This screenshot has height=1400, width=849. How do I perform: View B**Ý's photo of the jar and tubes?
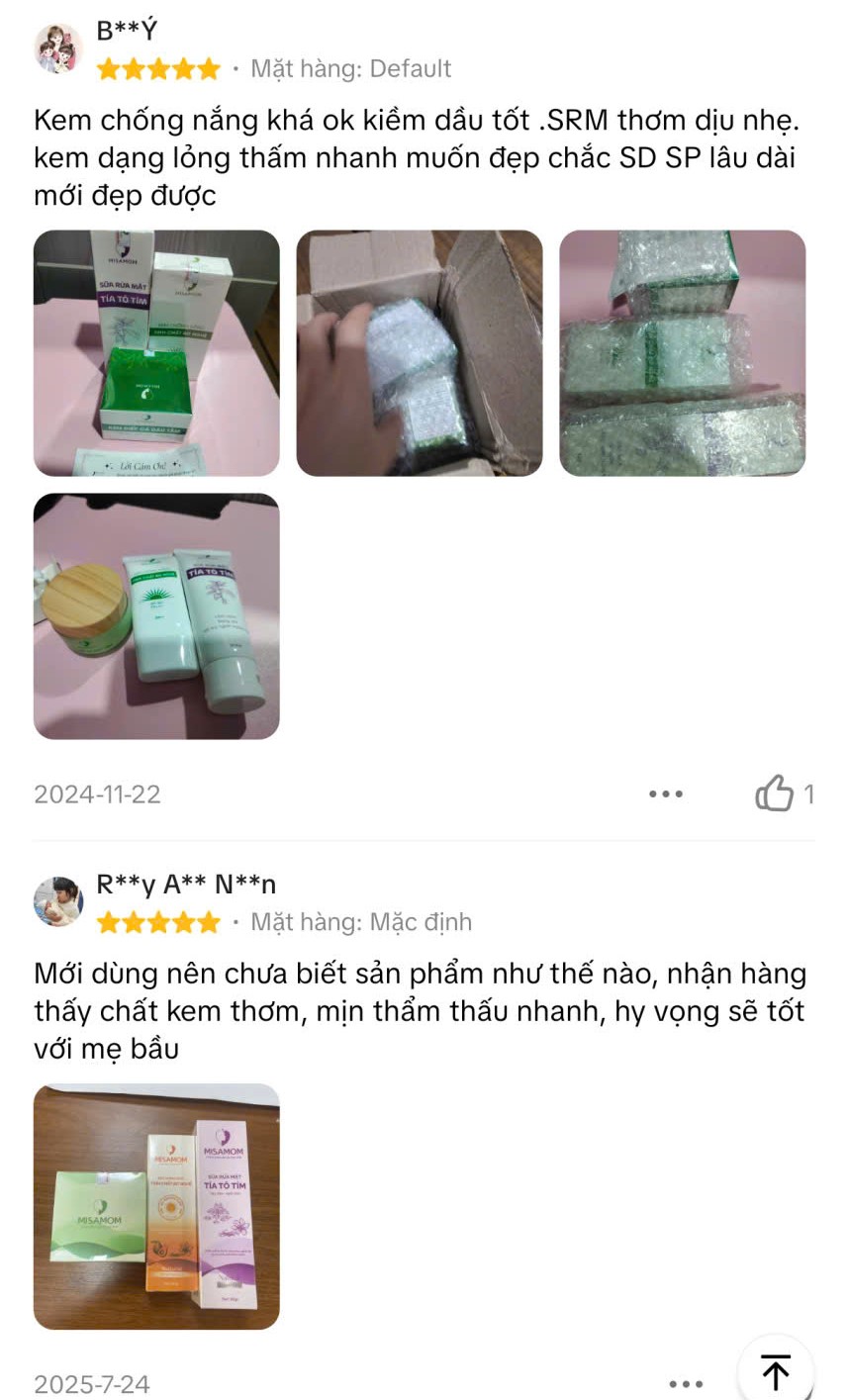(156, 616)
